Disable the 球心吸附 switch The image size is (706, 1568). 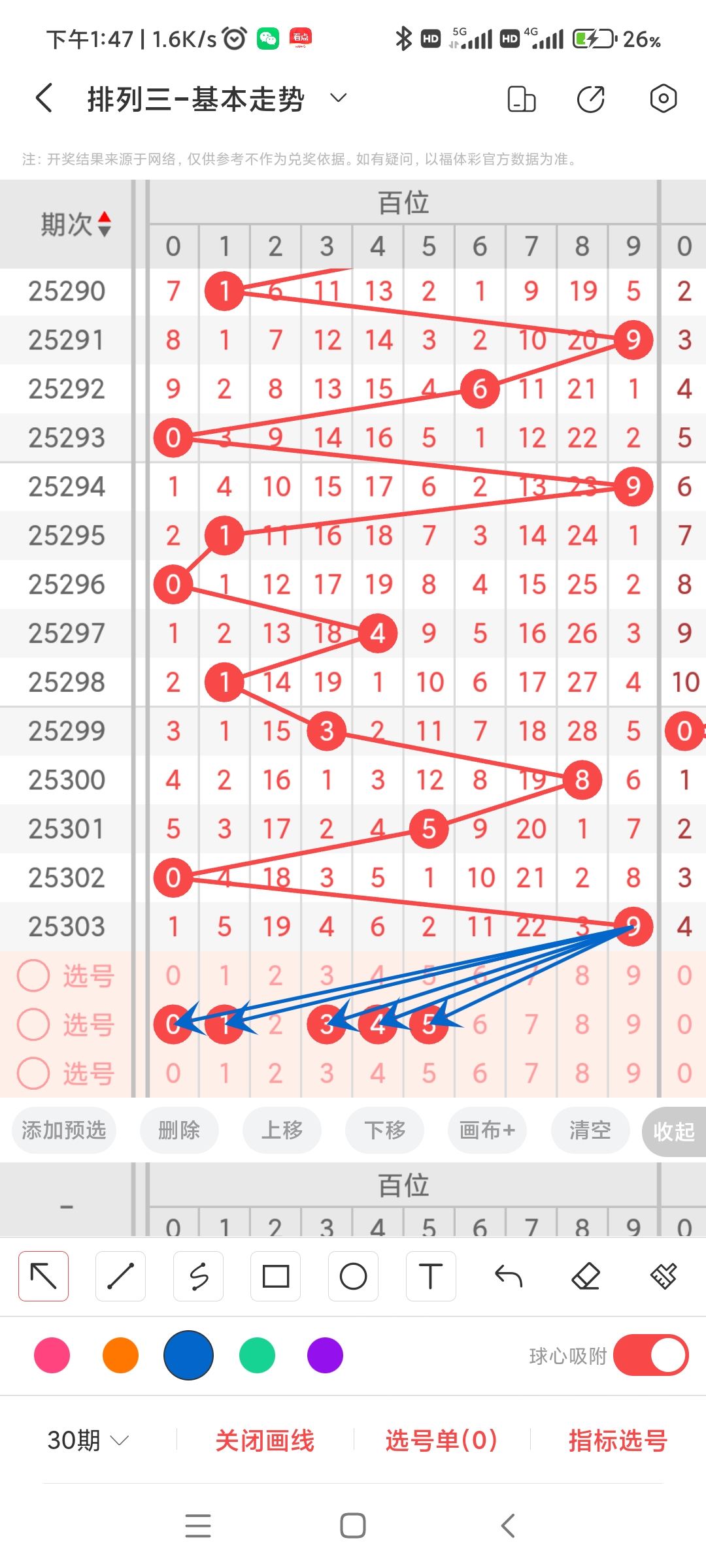650,1355
